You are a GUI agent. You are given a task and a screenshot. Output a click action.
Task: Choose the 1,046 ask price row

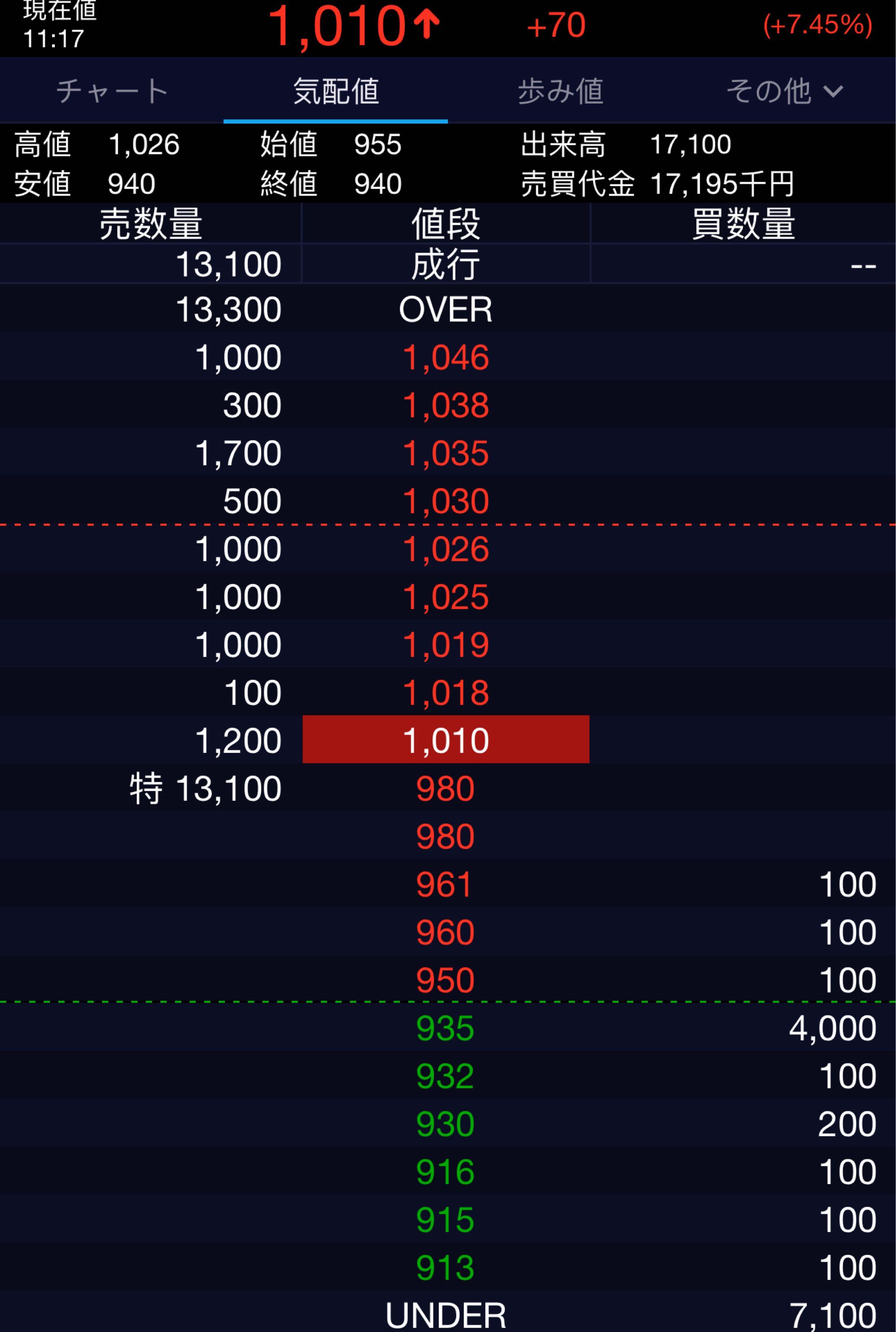446,358
